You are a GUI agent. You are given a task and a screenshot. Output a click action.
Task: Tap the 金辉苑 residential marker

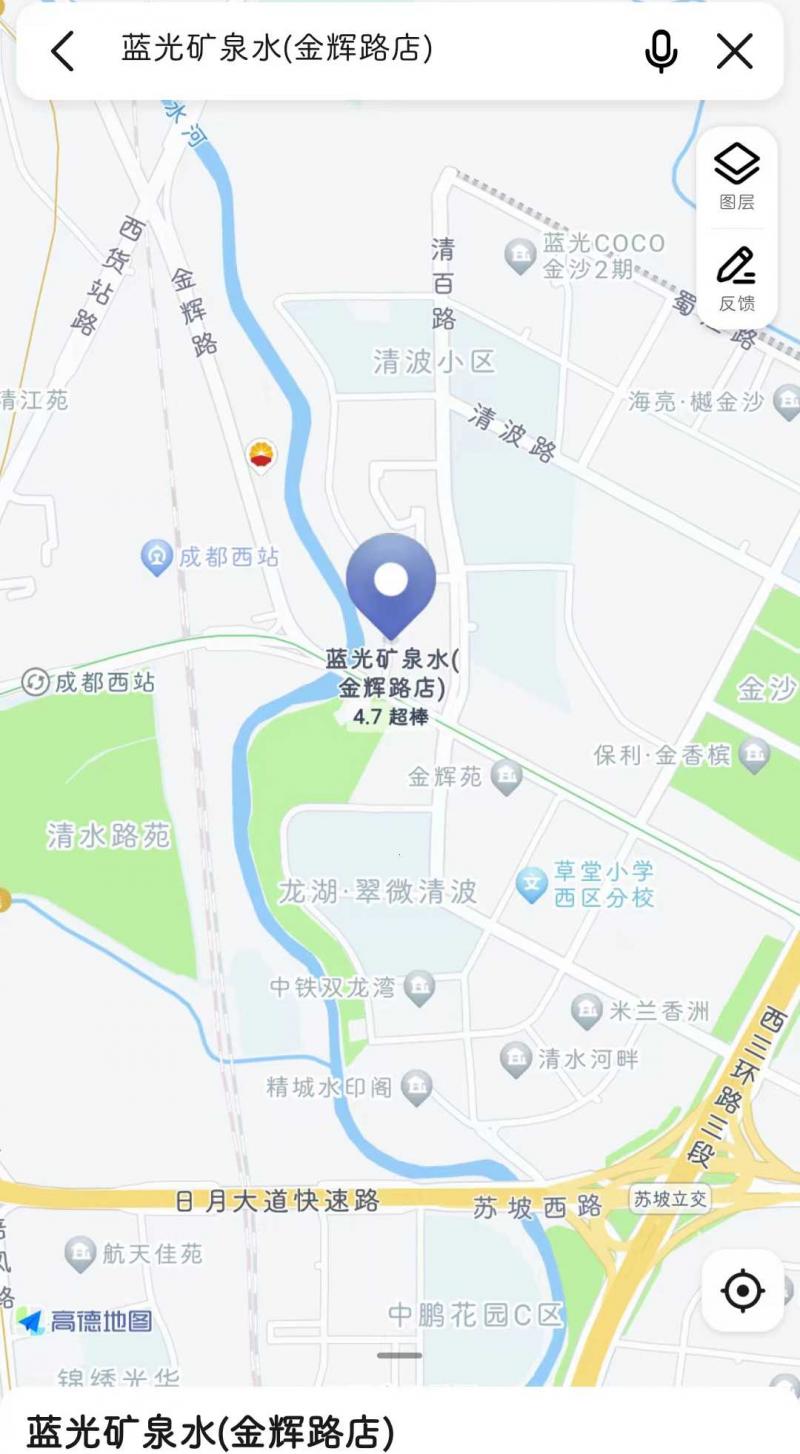[x=508, y=777]
